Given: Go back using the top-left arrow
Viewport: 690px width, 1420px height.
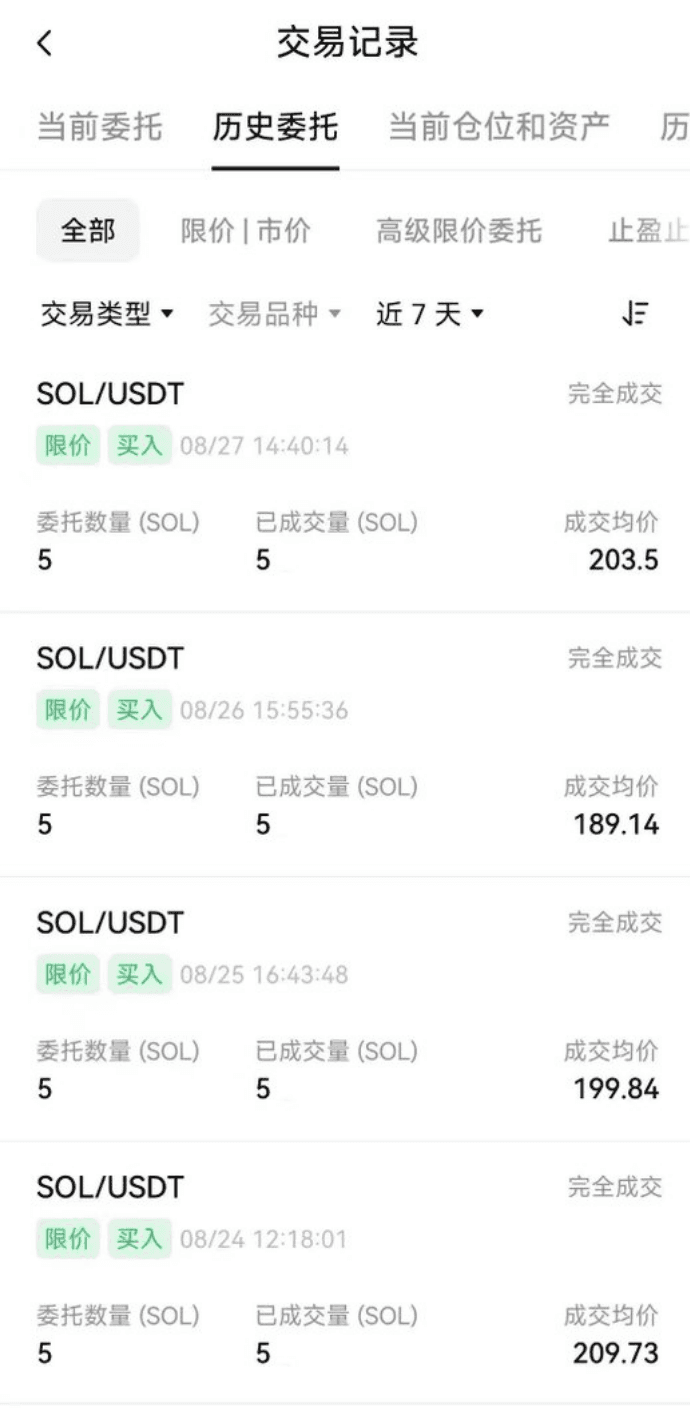Looking at the screenshot, I should (x=45, y=43).
